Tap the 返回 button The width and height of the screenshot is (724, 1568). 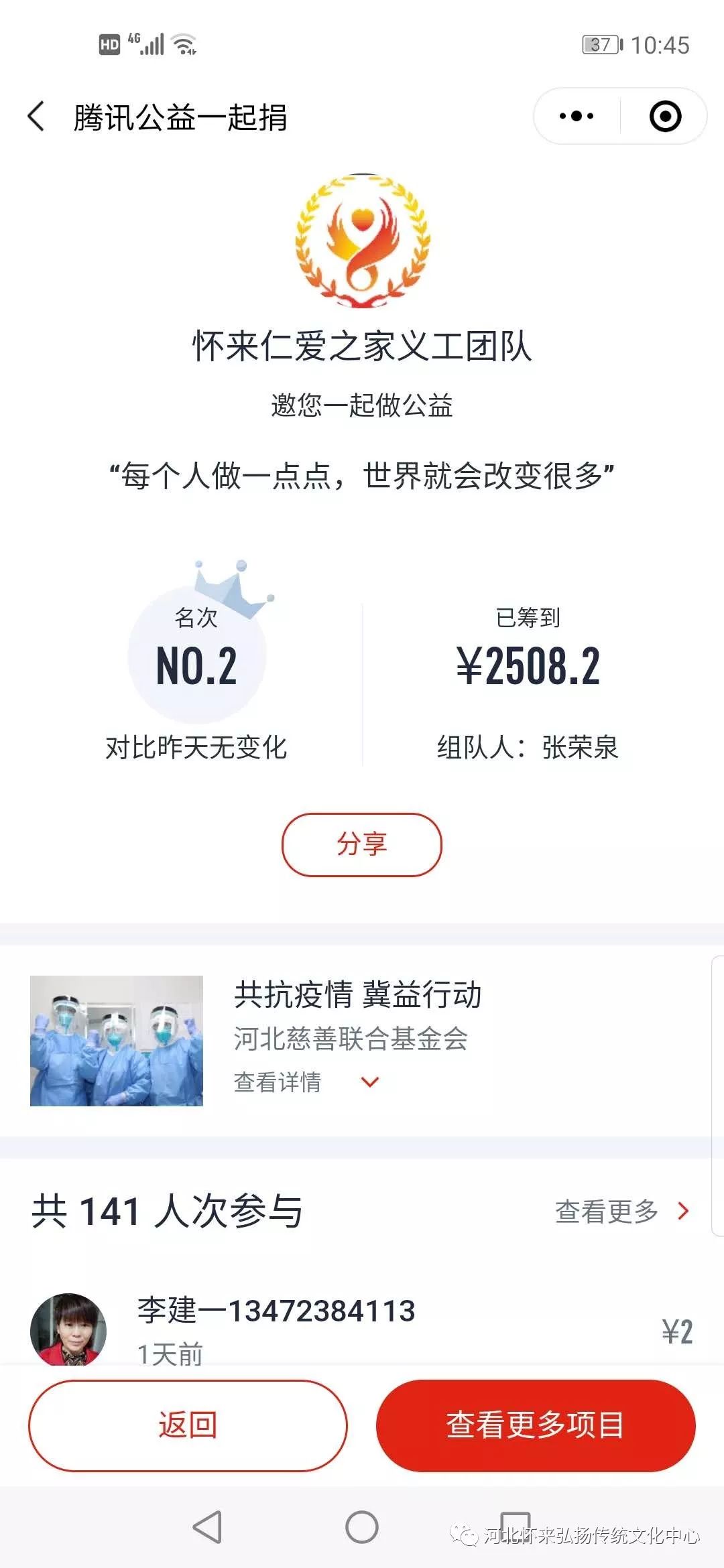tap(188, 1425)
